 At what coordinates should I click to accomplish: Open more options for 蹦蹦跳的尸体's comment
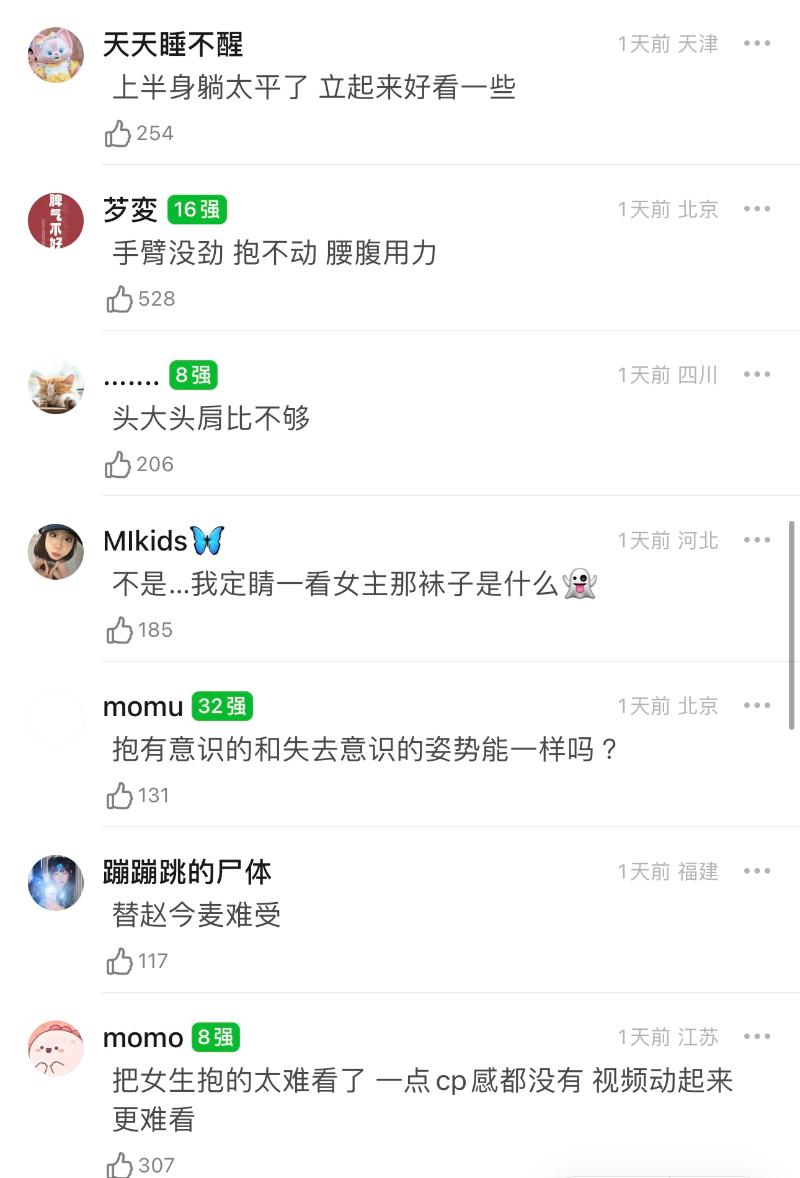757,872
